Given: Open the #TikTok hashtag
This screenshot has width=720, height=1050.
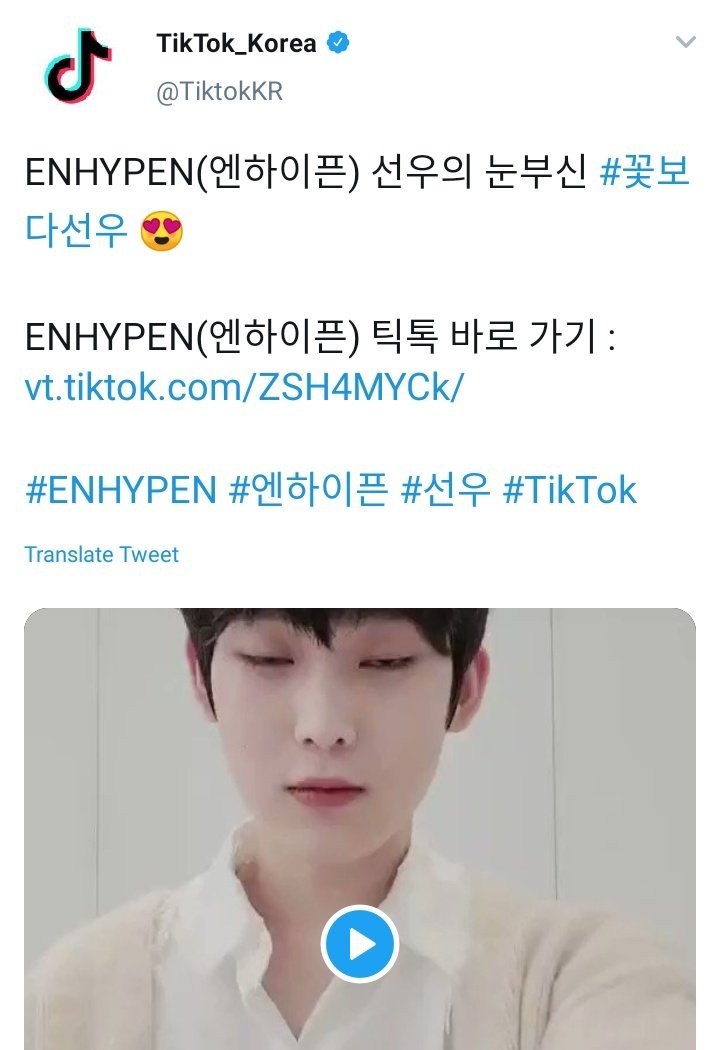Looking at the screenshot, I should (x=569, y=490).
